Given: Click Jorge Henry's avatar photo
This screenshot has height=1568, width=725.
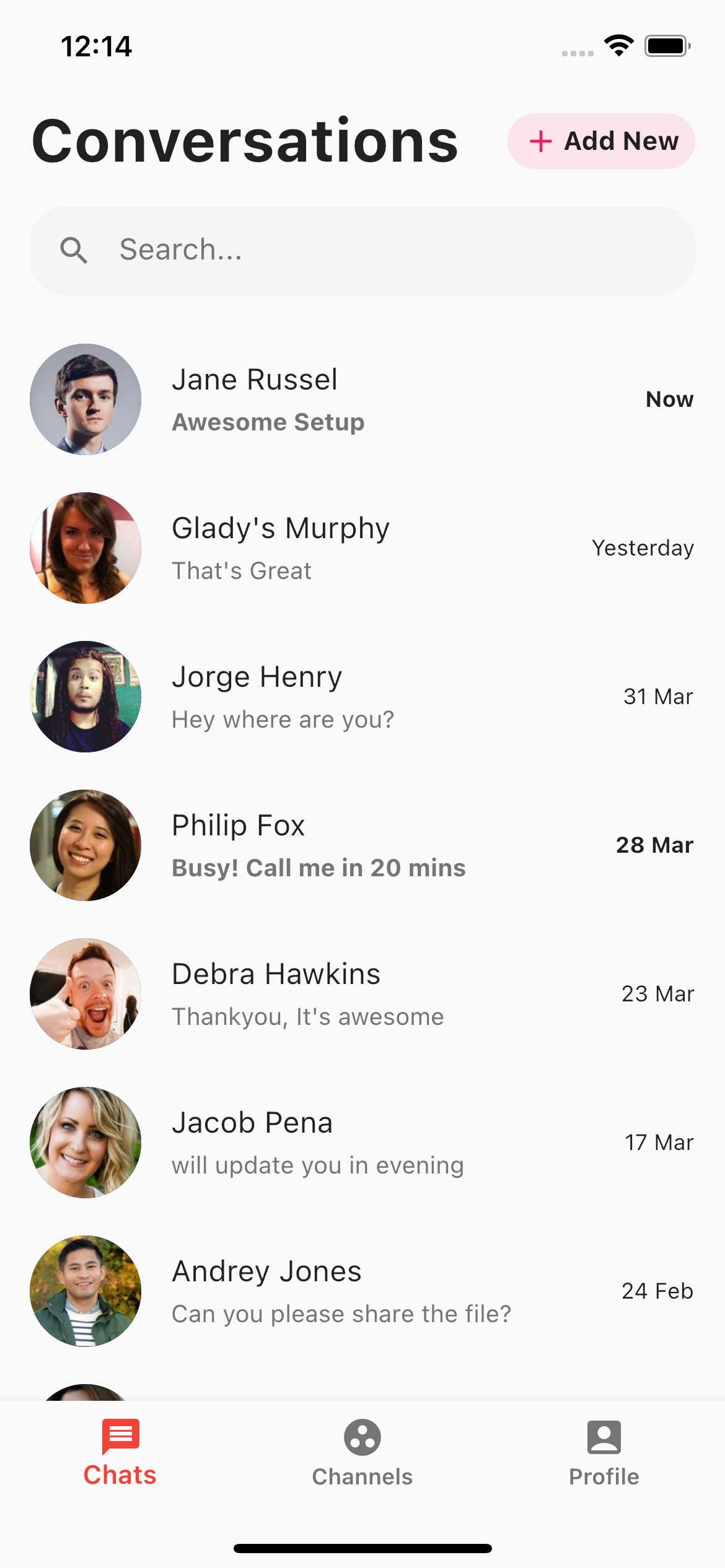Looking at the screenshot, I should pos(86,696).
